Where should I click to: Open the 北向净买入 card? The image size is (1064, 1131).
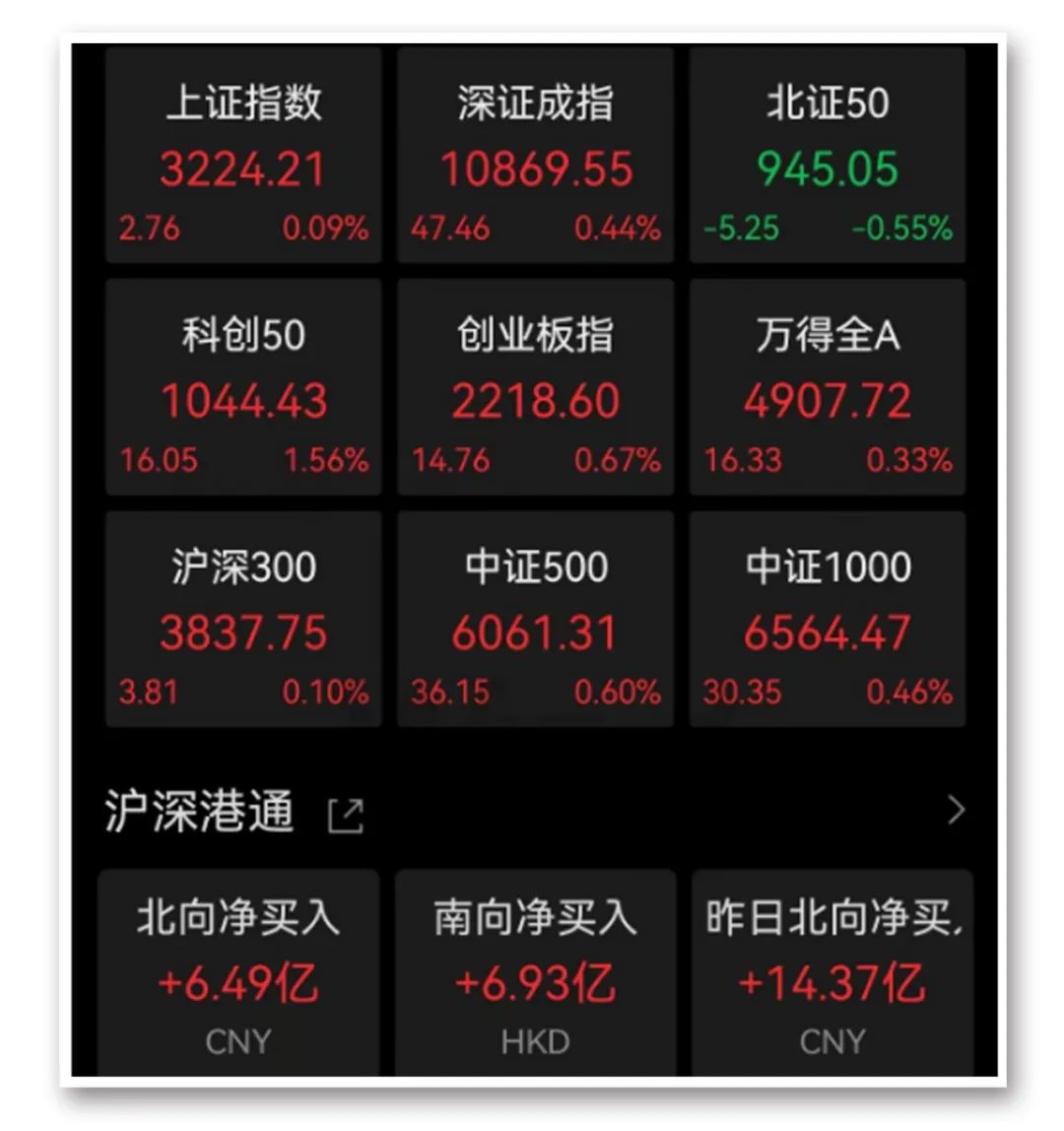[x=238, y=973]
